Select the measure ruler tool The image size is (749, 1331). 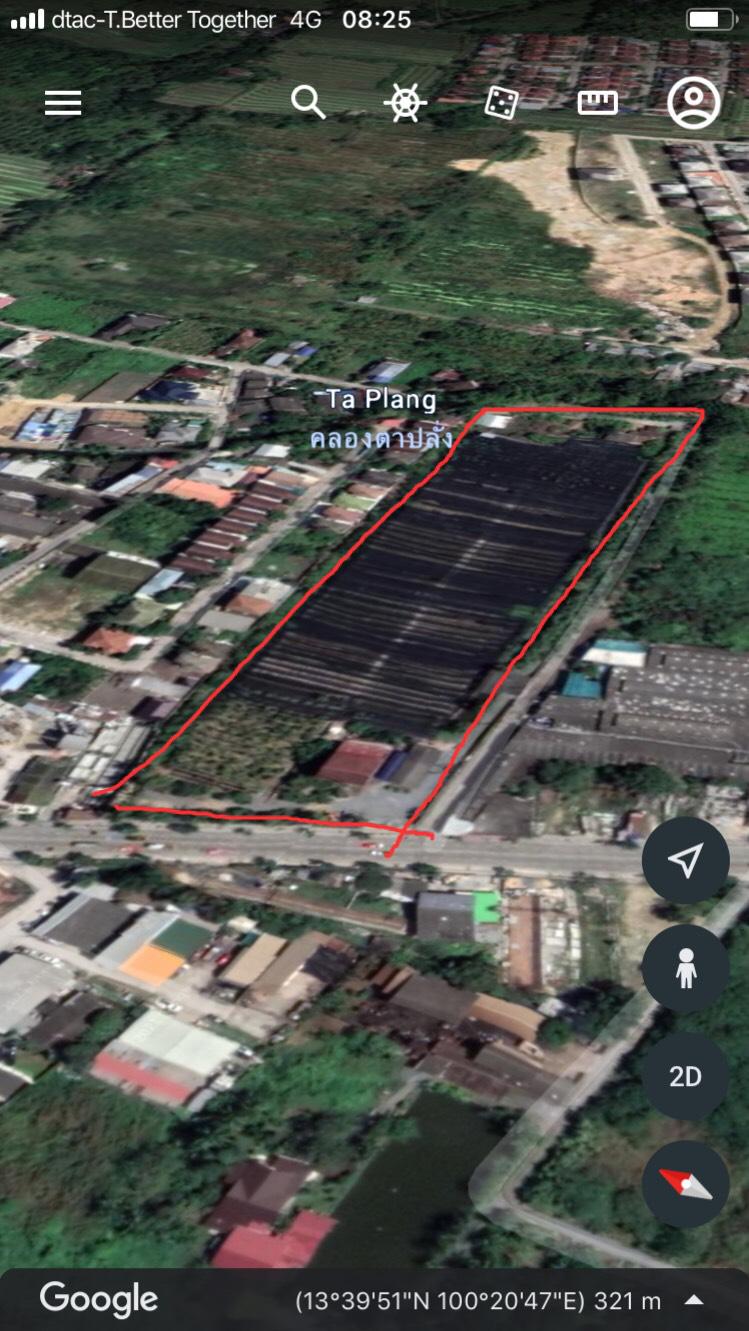tap(597, 102)
